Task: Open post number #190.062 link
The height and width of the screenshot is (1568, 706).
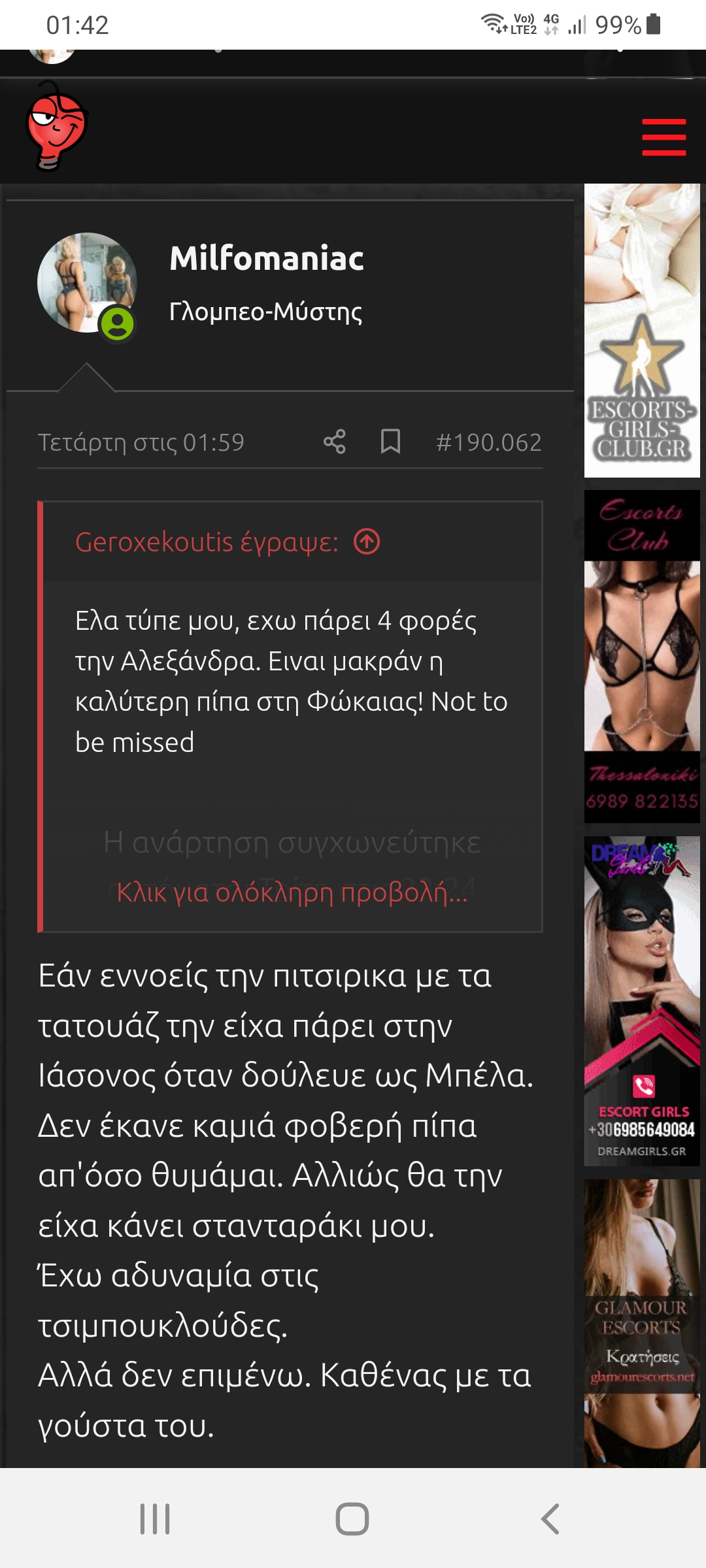Action: pos(488,443)
